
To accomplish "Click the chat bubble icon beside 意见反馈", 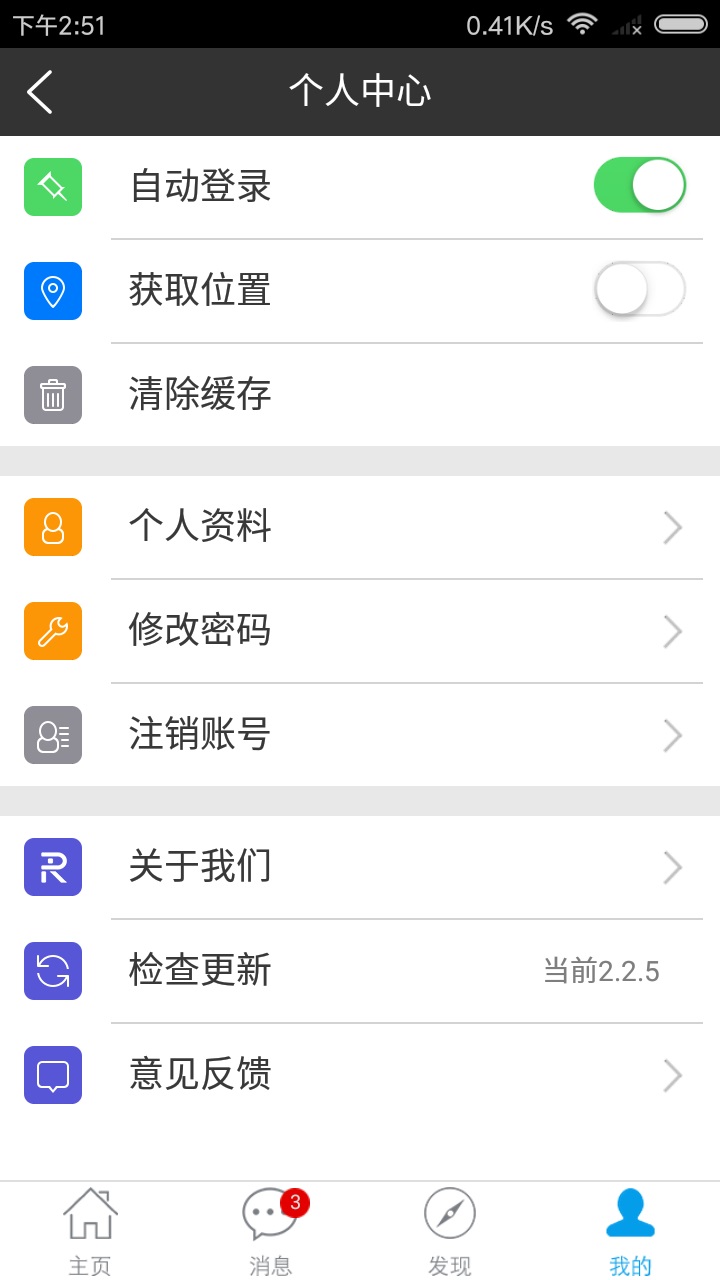I will (52, 1075).
